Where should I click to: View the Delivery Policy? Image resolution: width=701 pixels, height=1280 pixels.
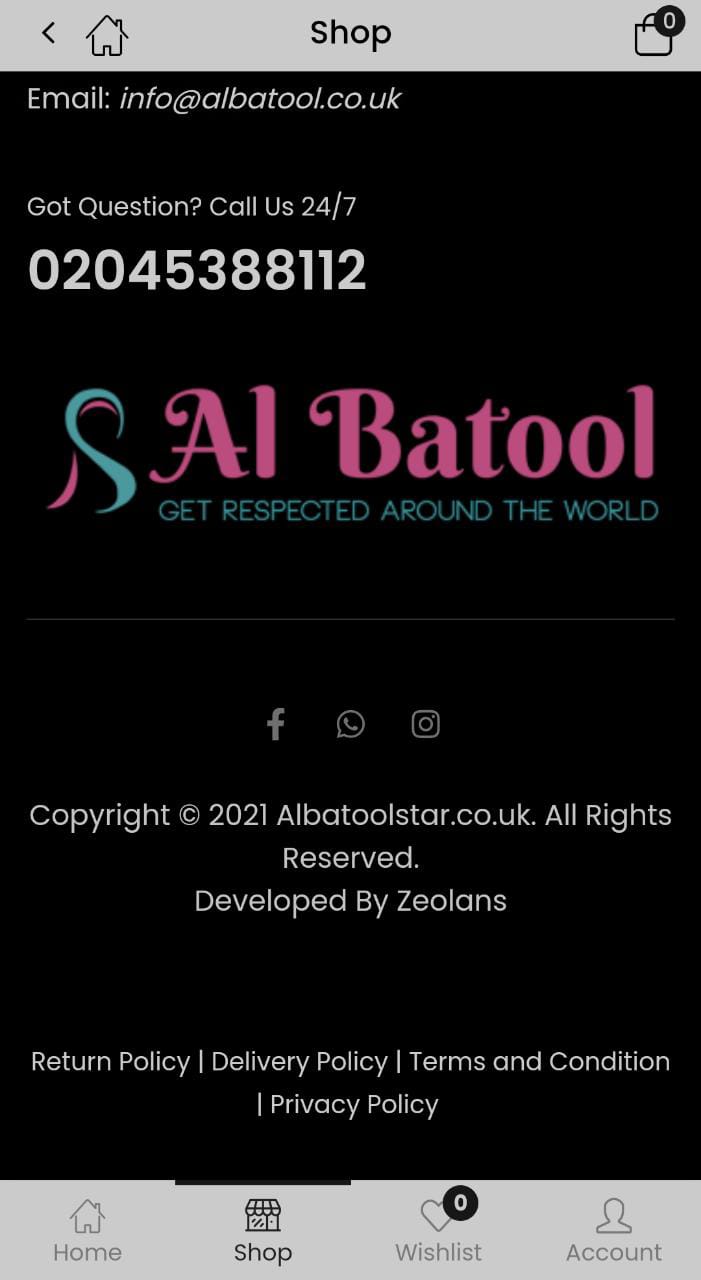tap(299, 1061)
